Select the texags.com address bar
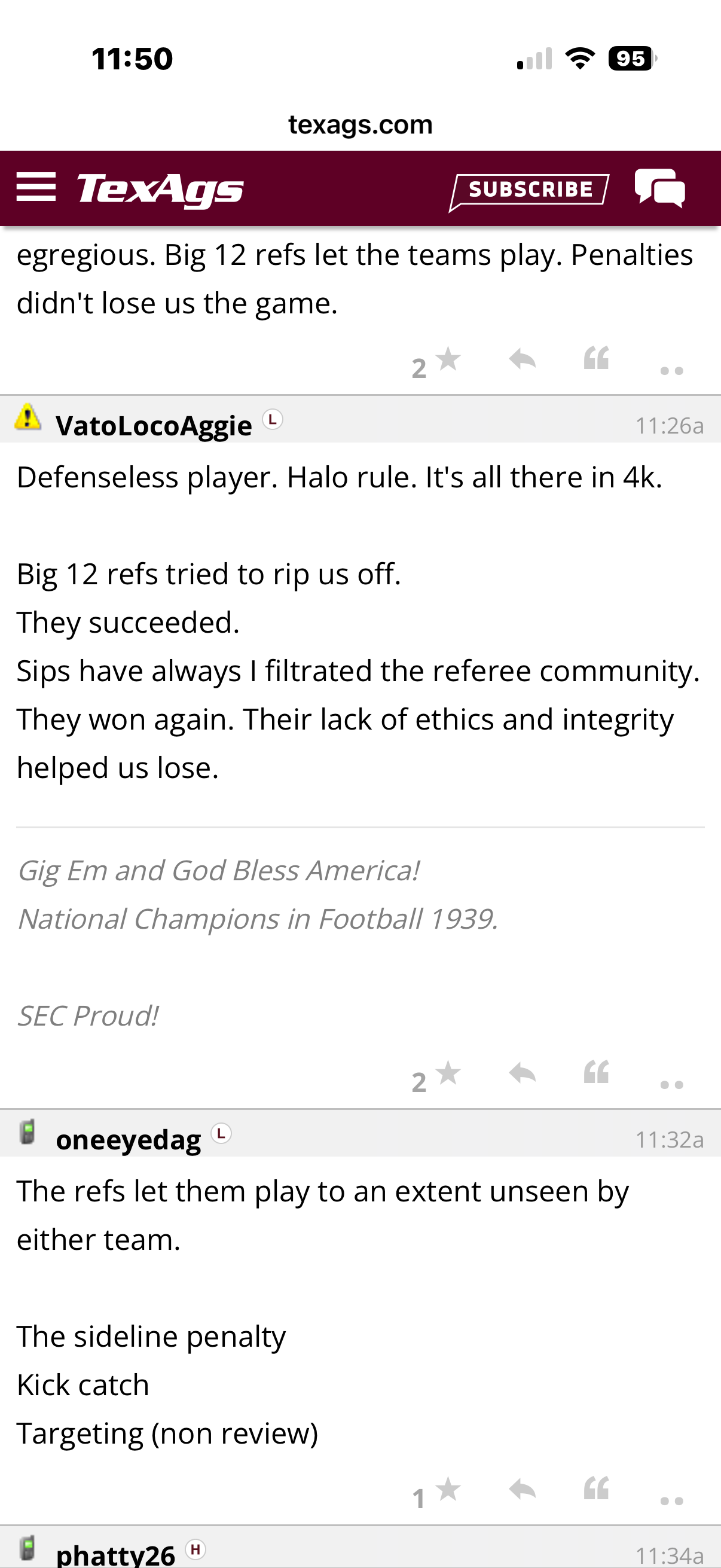Viewport: 721px width, 1568px height. [x=360, y=125]
